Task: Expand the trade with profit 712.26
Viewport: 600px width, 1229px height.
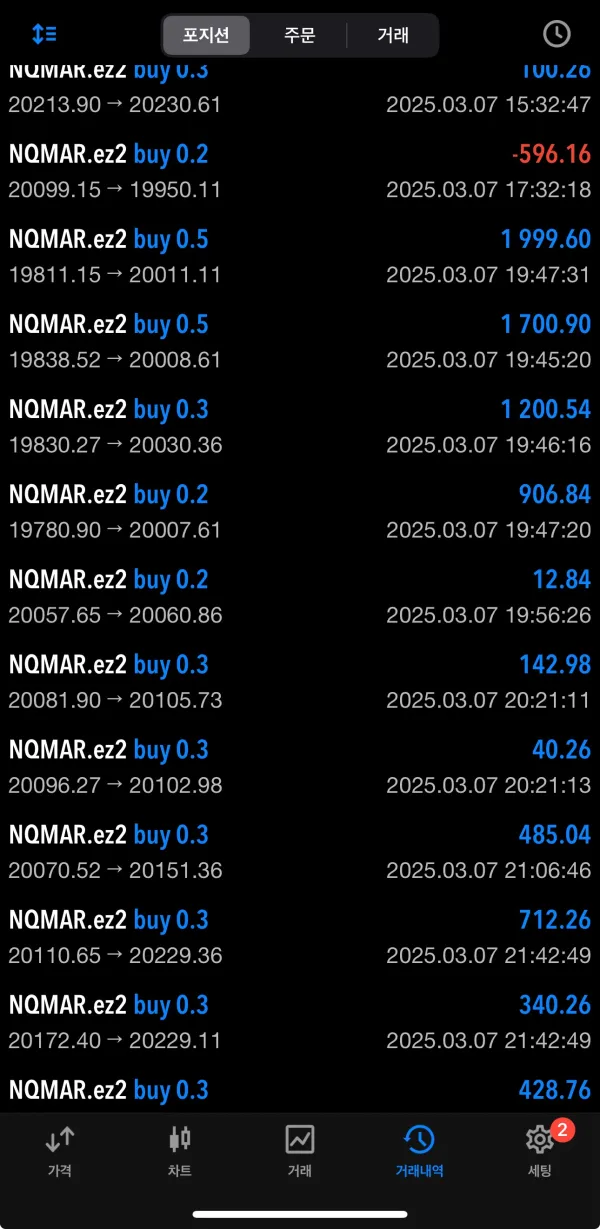Action: (300, 936)
